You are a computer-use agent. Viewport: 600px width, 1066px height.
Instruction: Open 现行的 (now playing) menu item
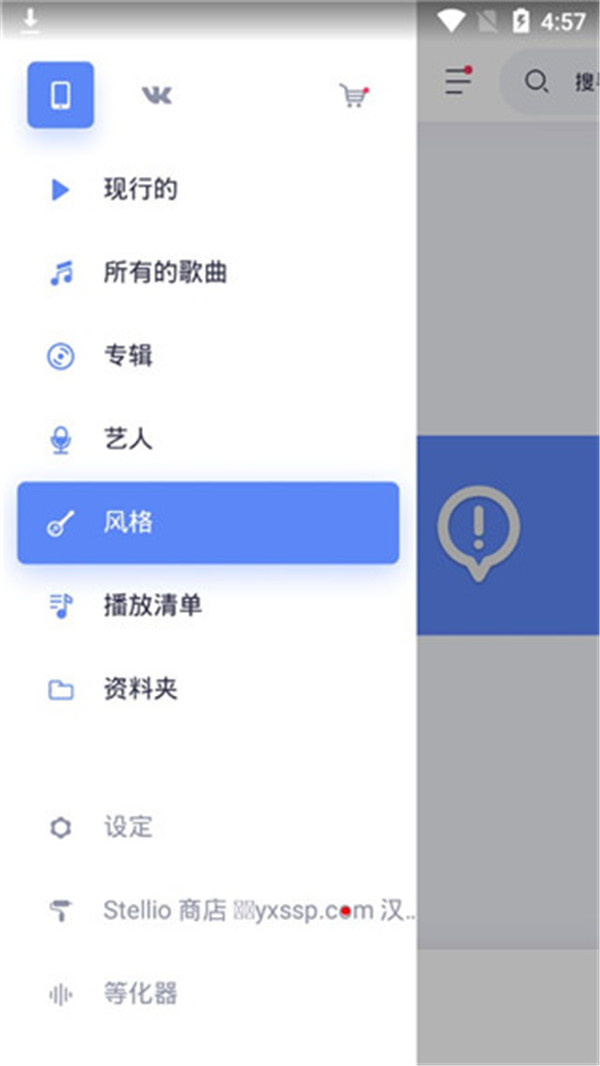point(140,189)
